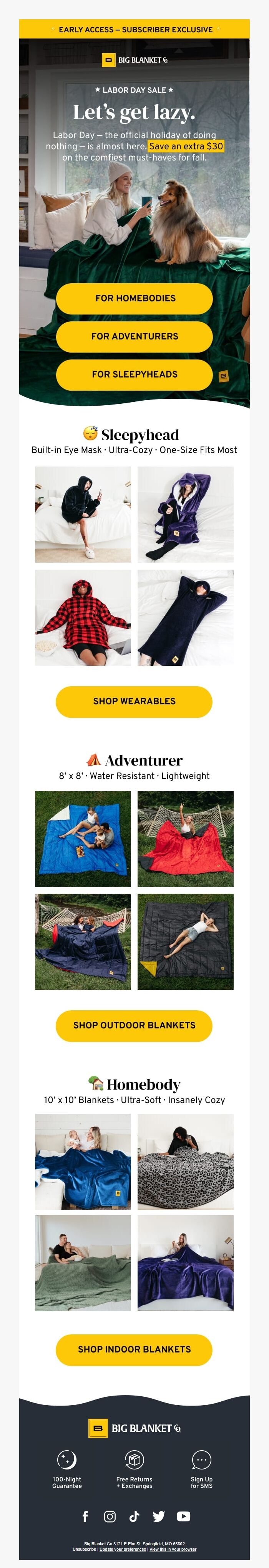Open Big Blanket's YouTube channel
The height and width of the screenshot is (1568, 269).
(x=183, y=1516)
